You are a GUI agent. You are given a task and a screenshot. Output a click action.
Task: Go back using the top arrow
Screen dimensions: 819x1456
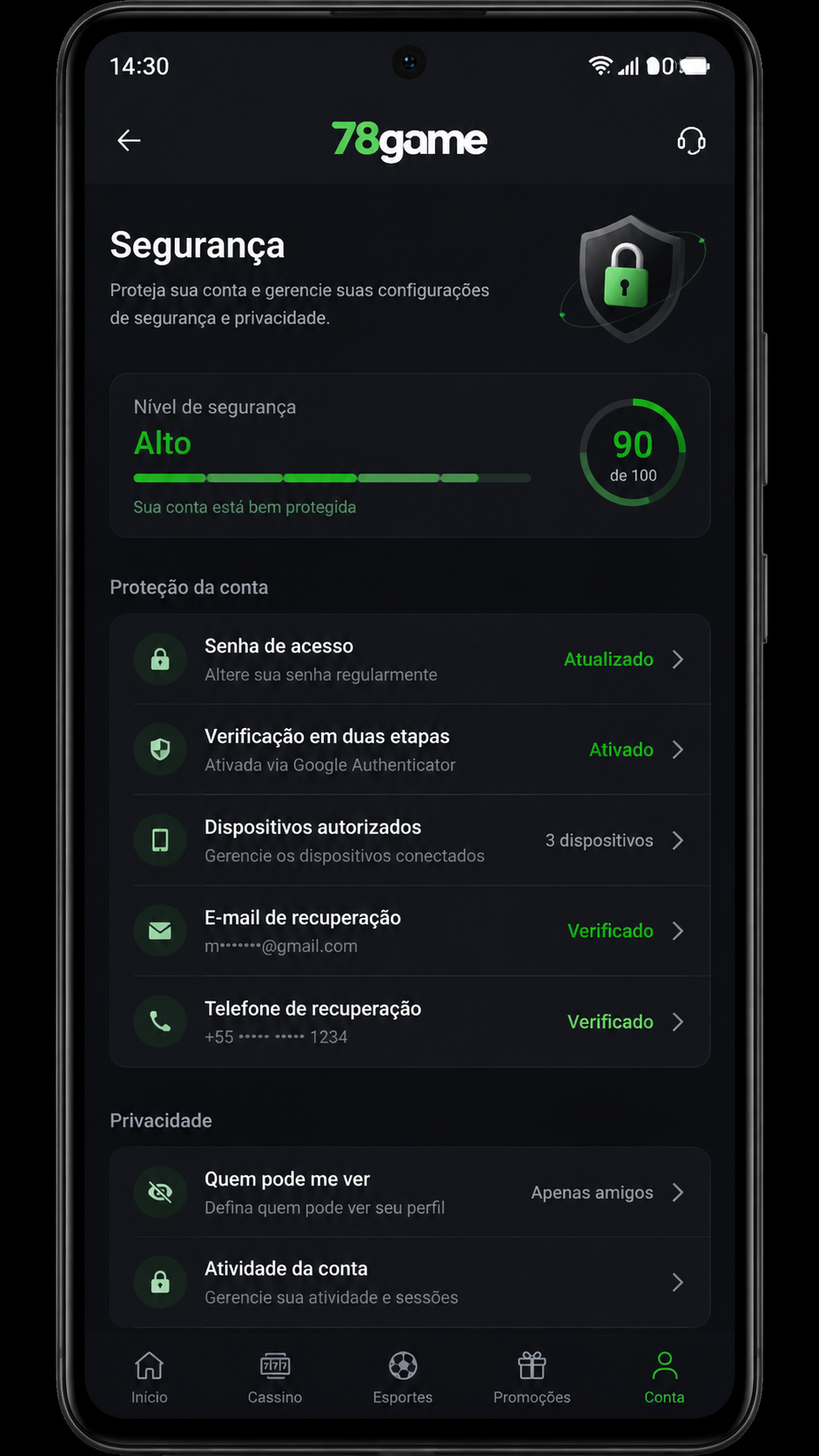coord(129,140)
